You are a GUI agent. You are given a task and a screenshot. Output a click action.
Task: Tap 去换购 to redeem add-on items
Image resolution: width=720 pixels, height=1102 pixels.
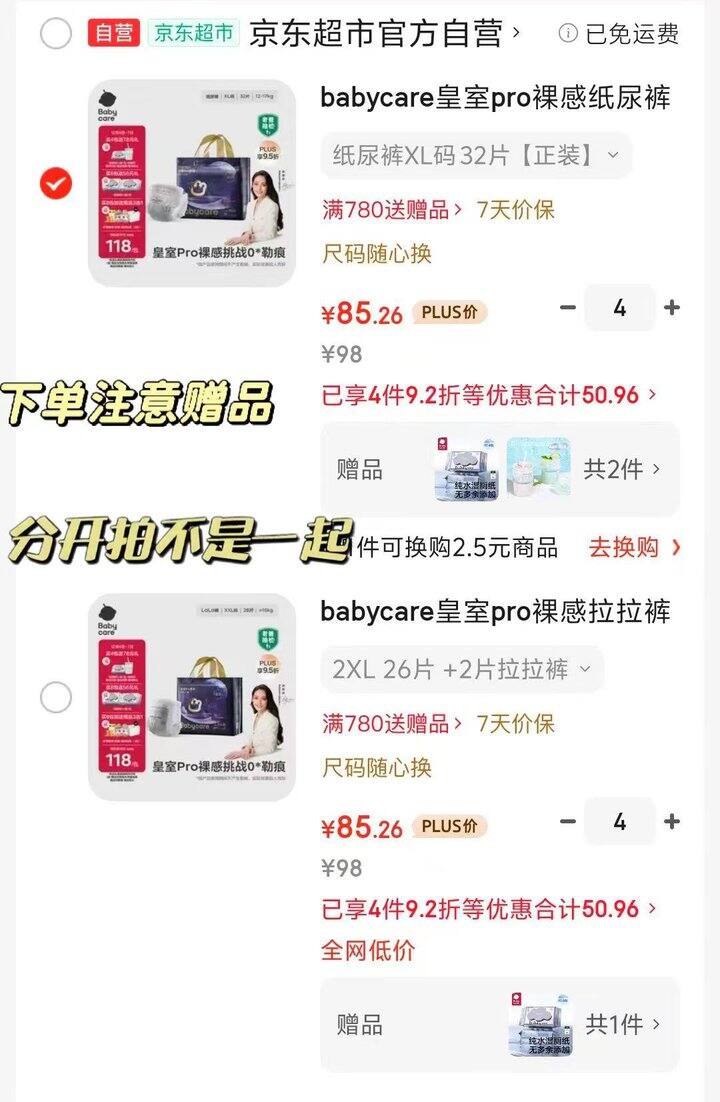tap(634, 547)
